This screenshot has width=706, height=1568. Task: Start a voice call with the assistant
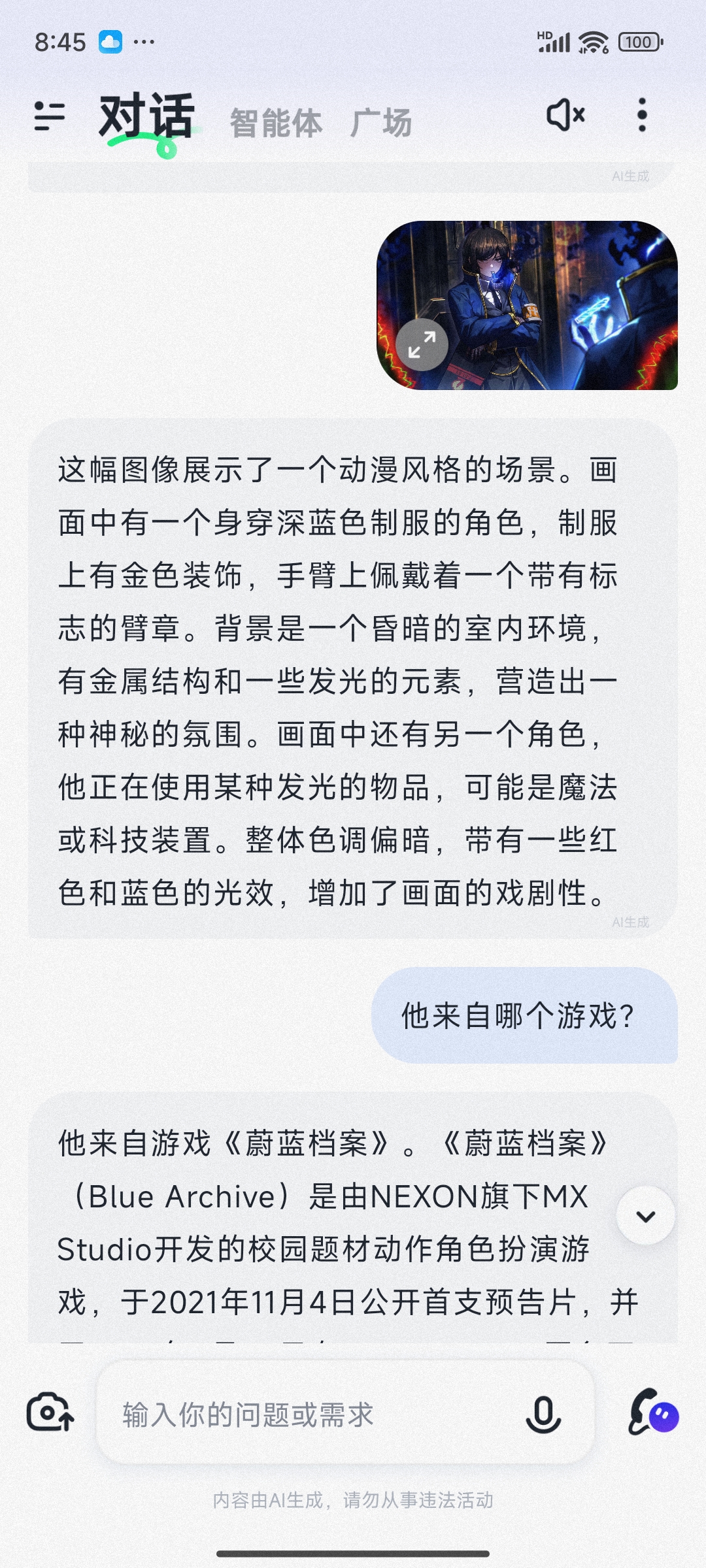tap(653, 1413)
